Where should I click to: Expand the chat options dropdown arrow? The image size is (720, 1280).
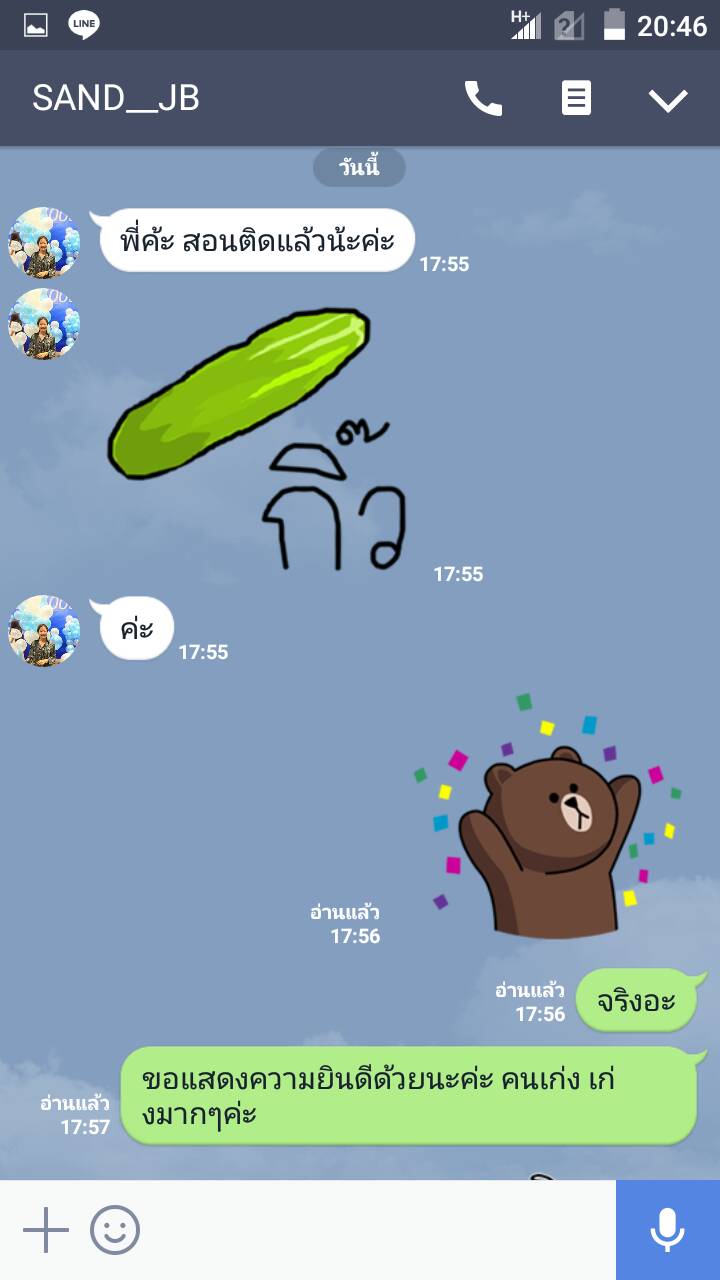point(668,99)
